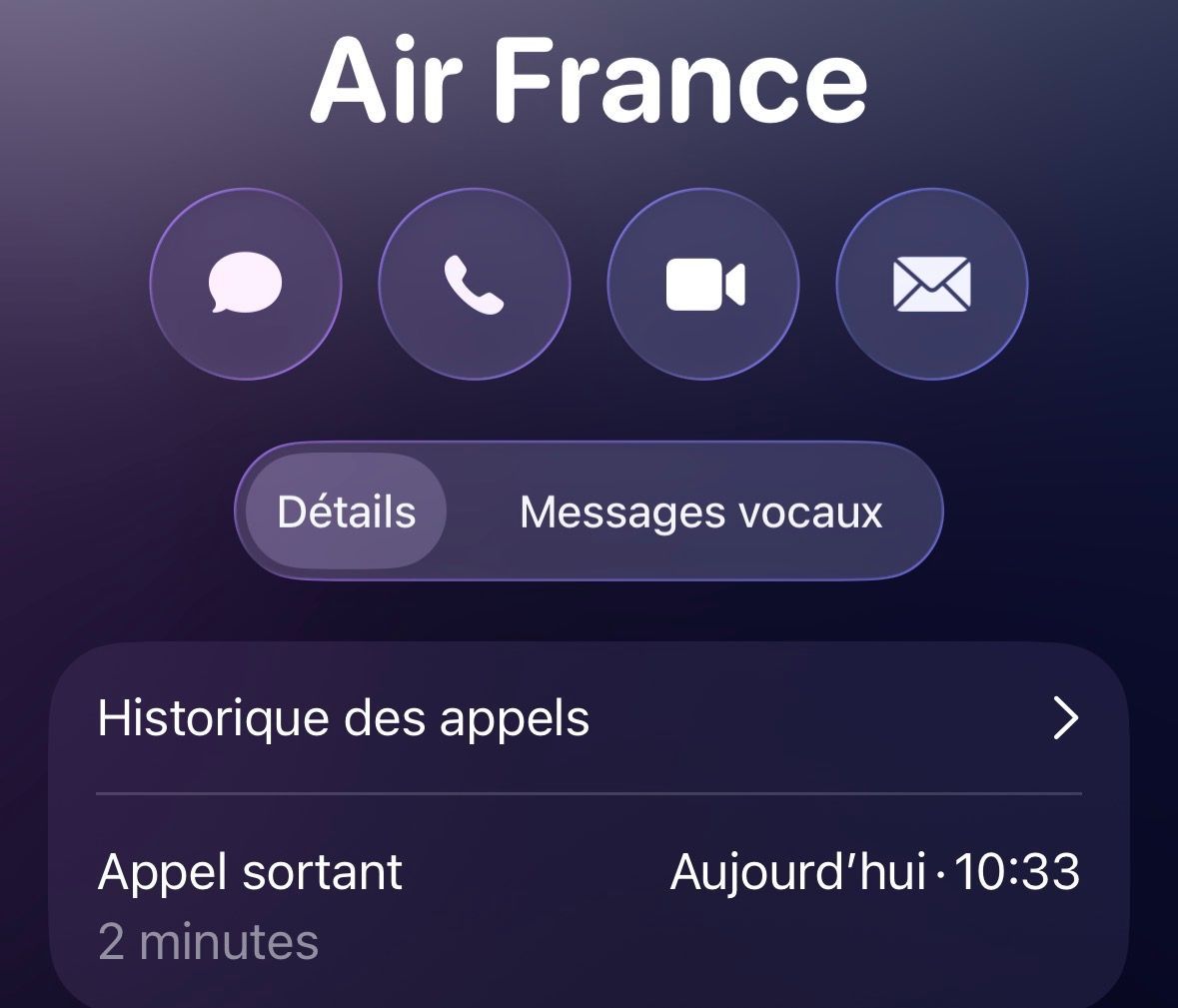Email Air France via the envelope icon
This screenshot has width=1178, height=1008.
pos(931,284)
